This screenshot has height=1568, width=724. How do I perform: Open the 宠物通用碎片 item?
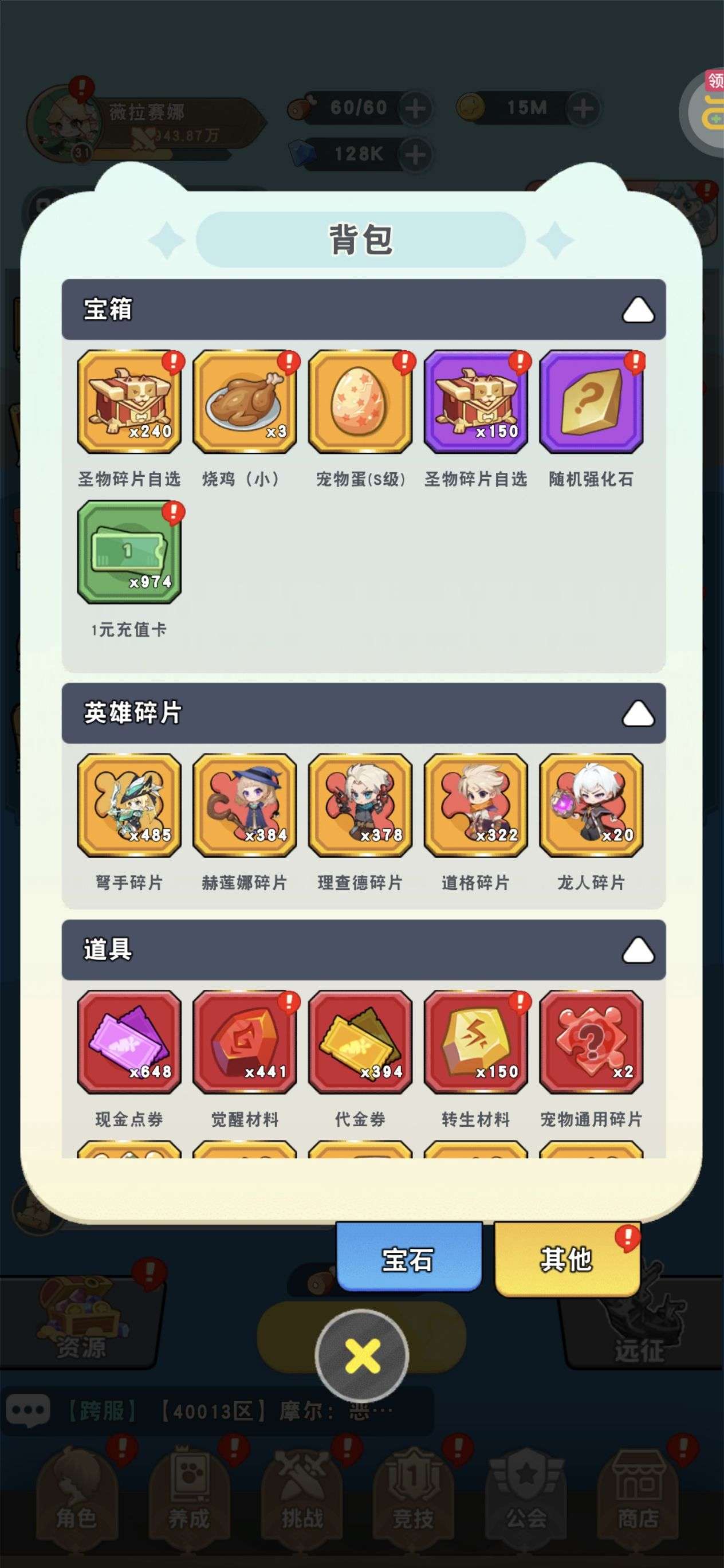[591, 1041]
